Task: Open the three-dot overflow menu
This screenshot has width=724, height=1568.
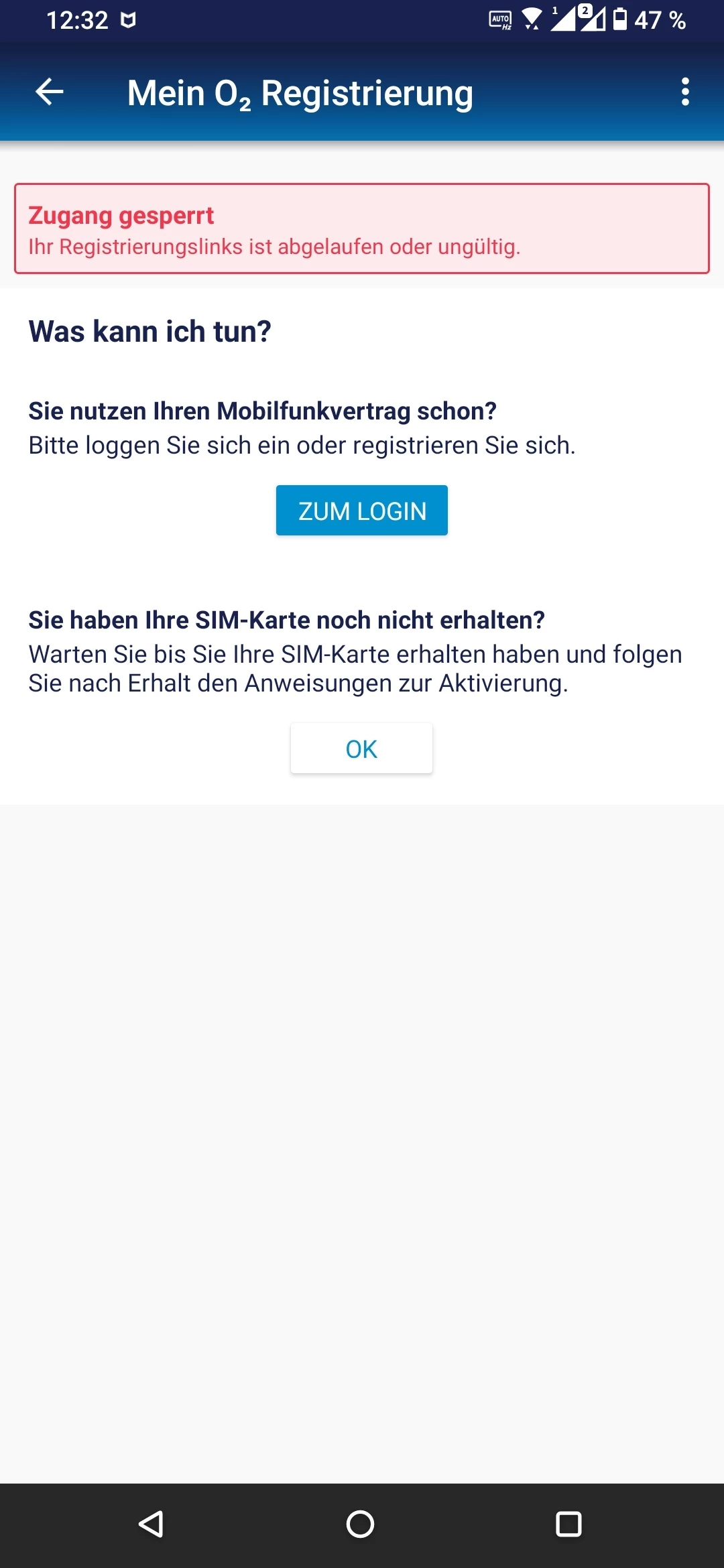Action: 684,92
